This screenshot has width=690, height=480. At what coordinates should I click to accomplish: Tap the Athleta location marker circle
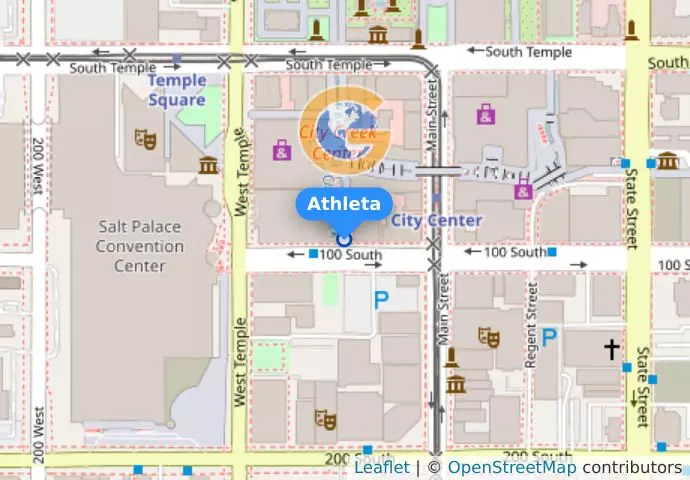tap(344, 239)
